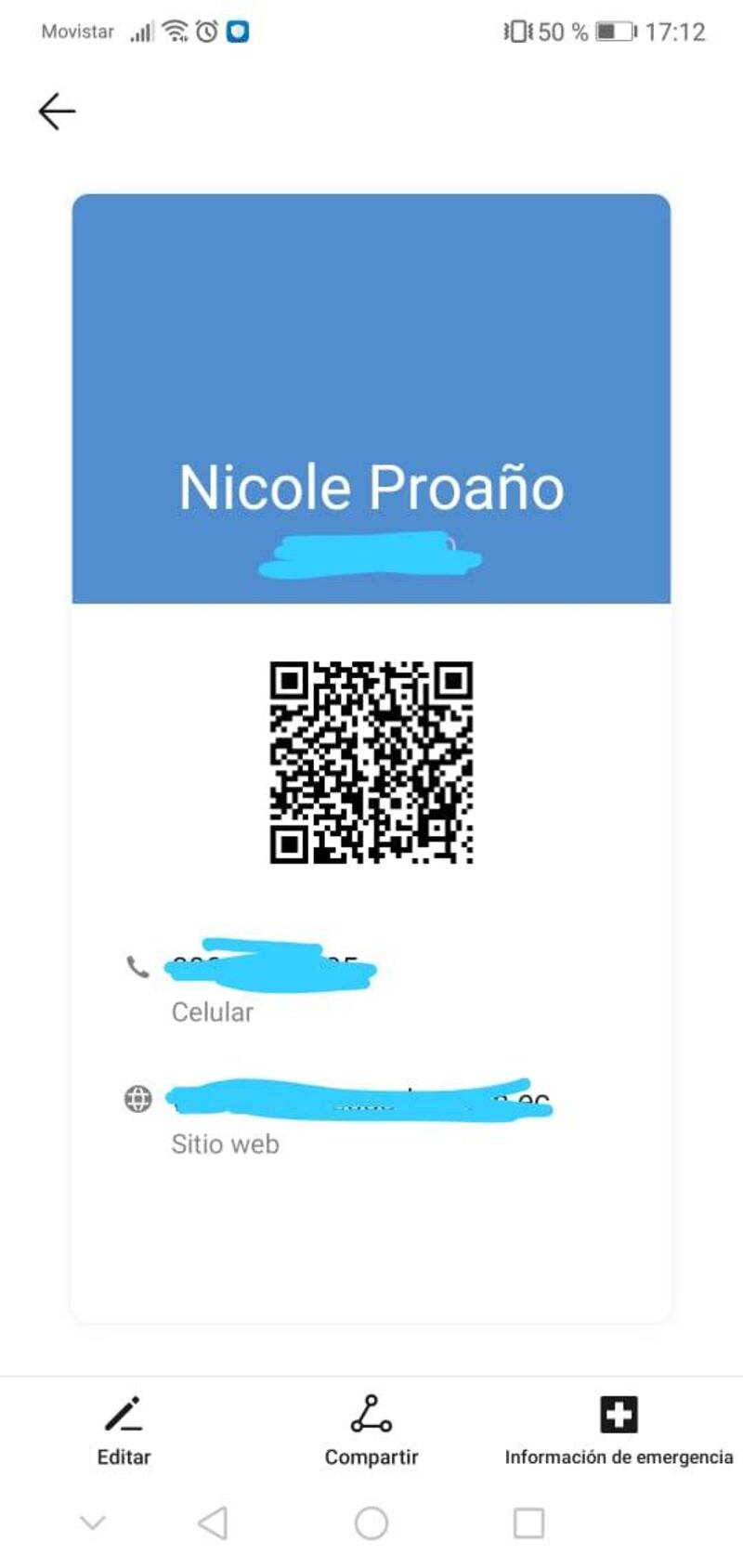Open the recent apps square button
This screenshot has width=743, height=1568.
[x=528, y=1523]
